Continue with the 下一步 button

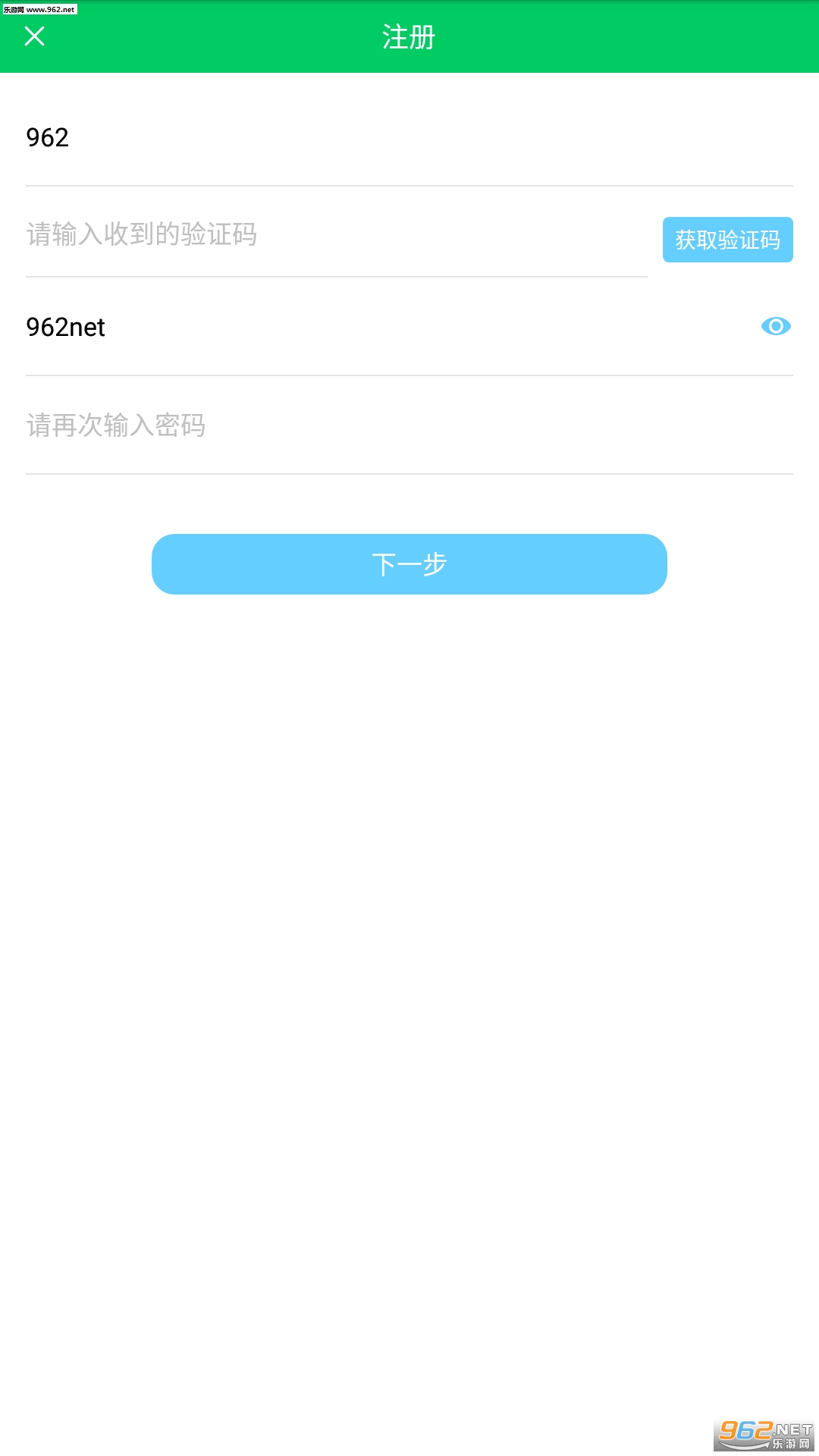point(409,564)
